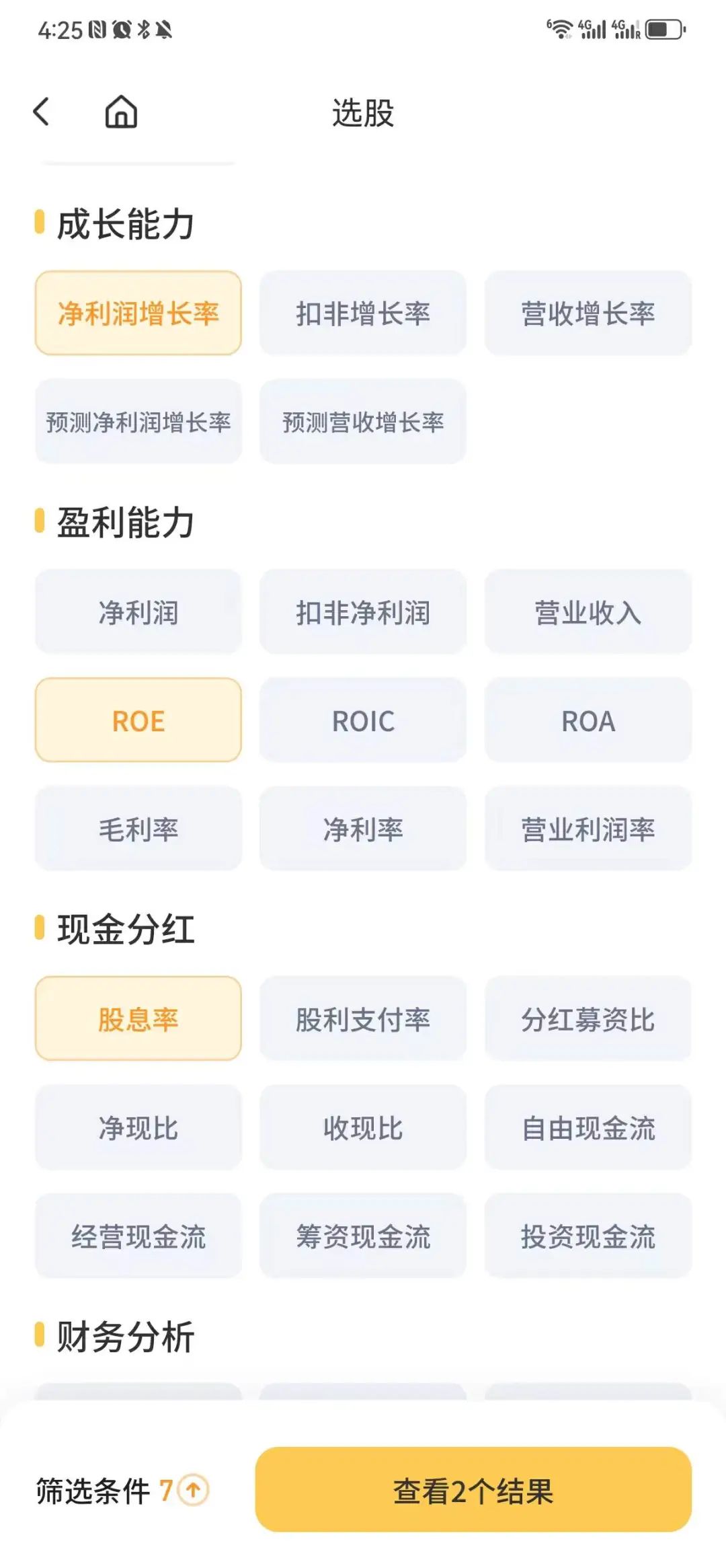Deselect the ROE filter chip
This screenshot has height=1568, width=726.
point(138,720)
